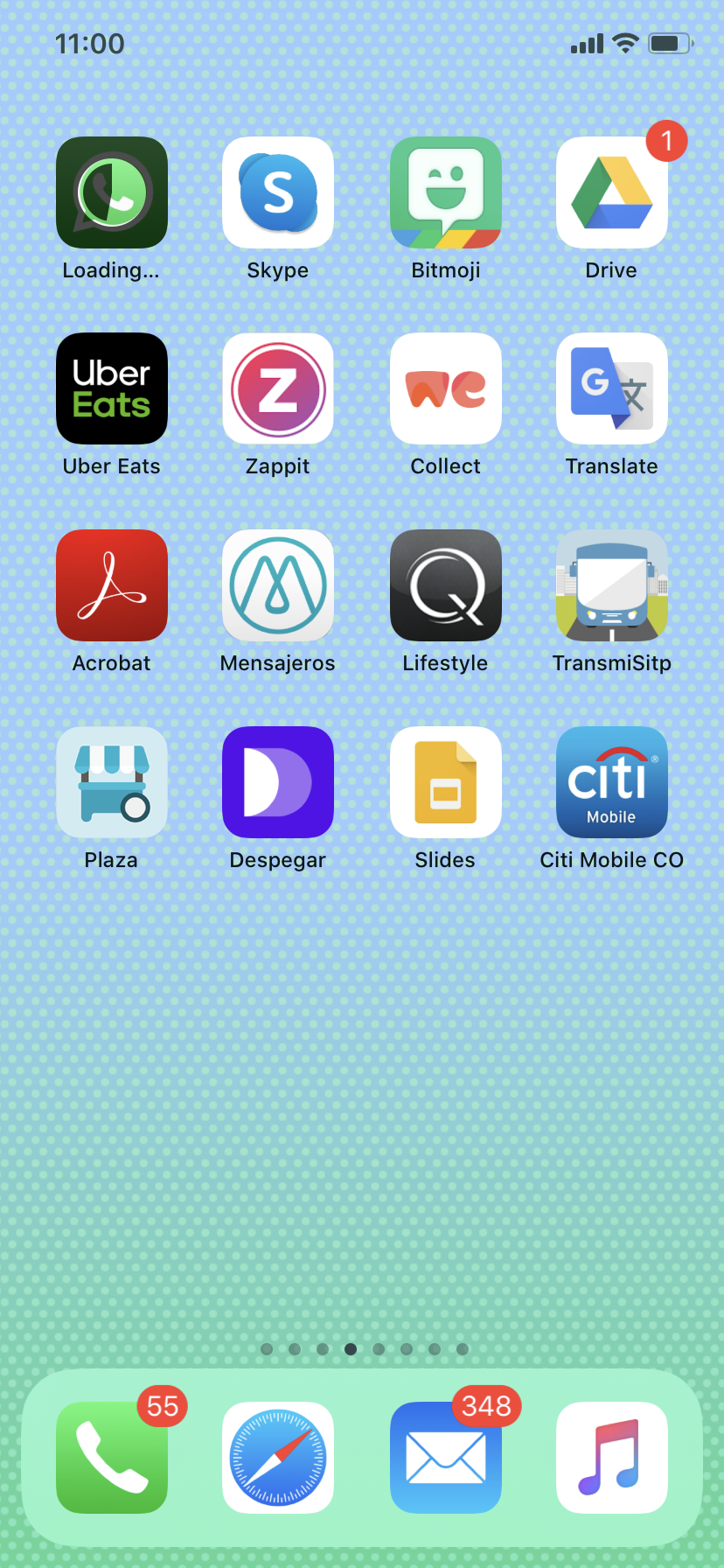Launch Bitmoji
The height and width of the screenshot is (1568, 724).
point(445,192)
